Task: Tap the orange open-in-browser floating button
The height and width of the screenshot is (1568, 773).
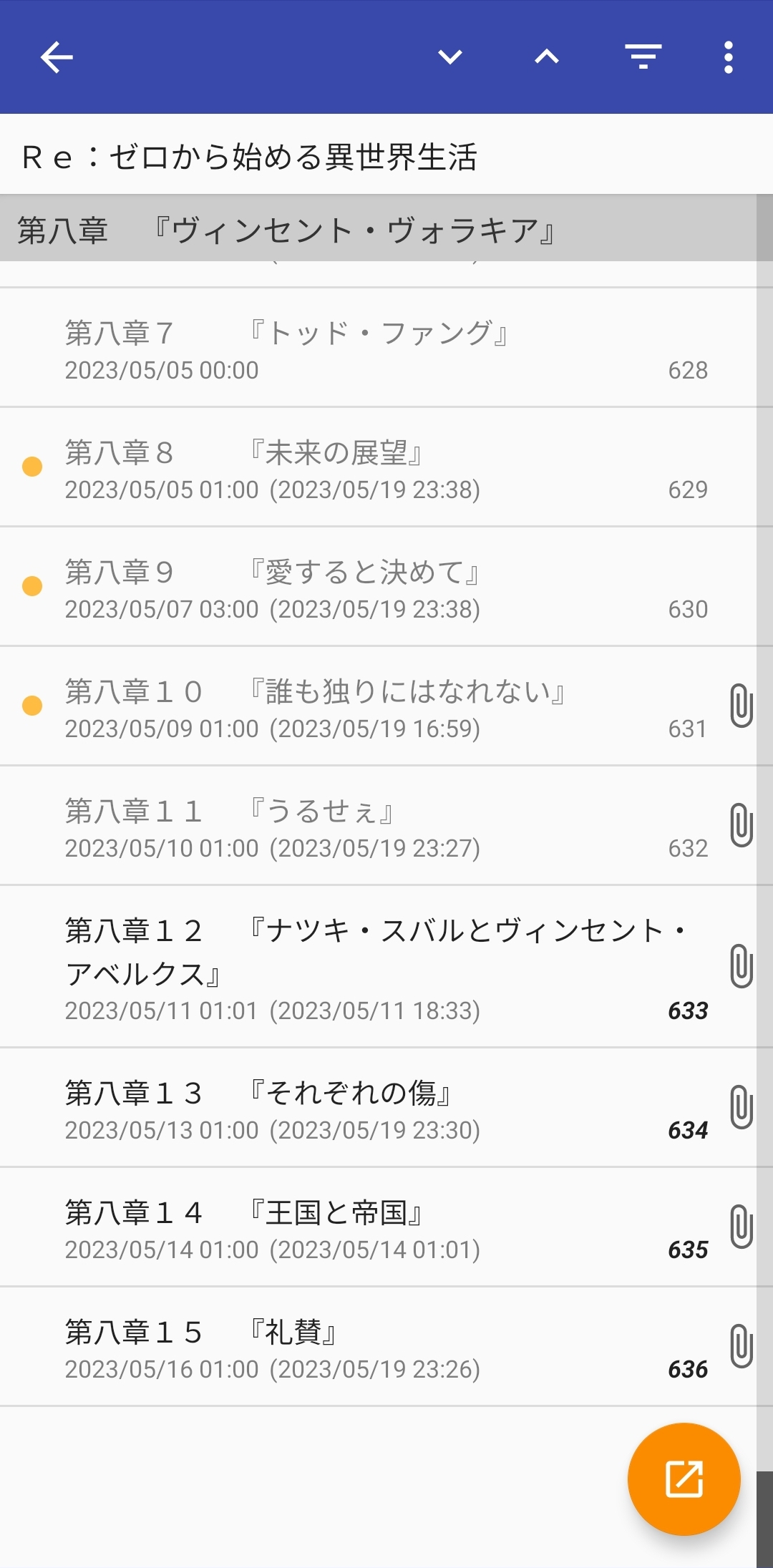Action: coord(684,1479)
